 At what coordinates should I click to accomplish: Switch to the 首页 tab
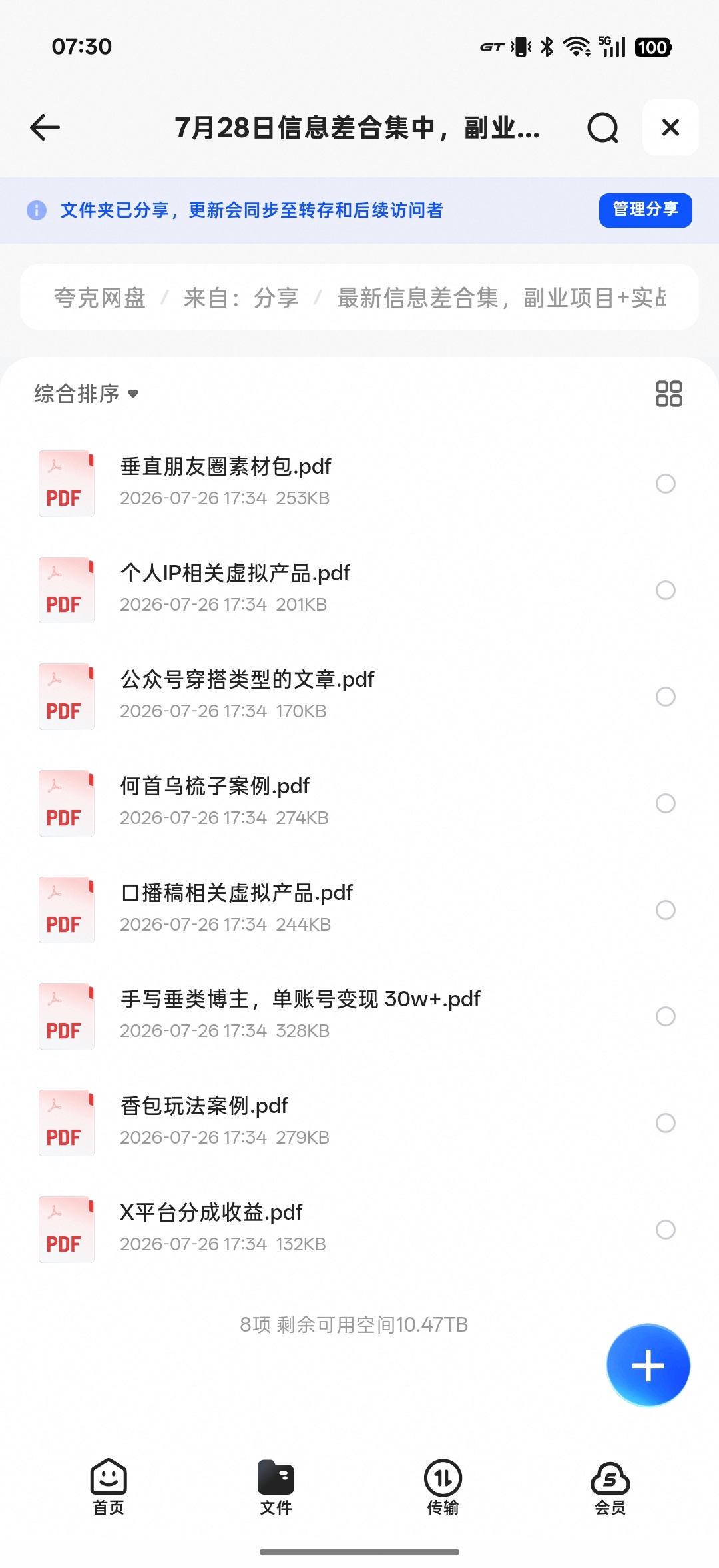click(109, 1487)
